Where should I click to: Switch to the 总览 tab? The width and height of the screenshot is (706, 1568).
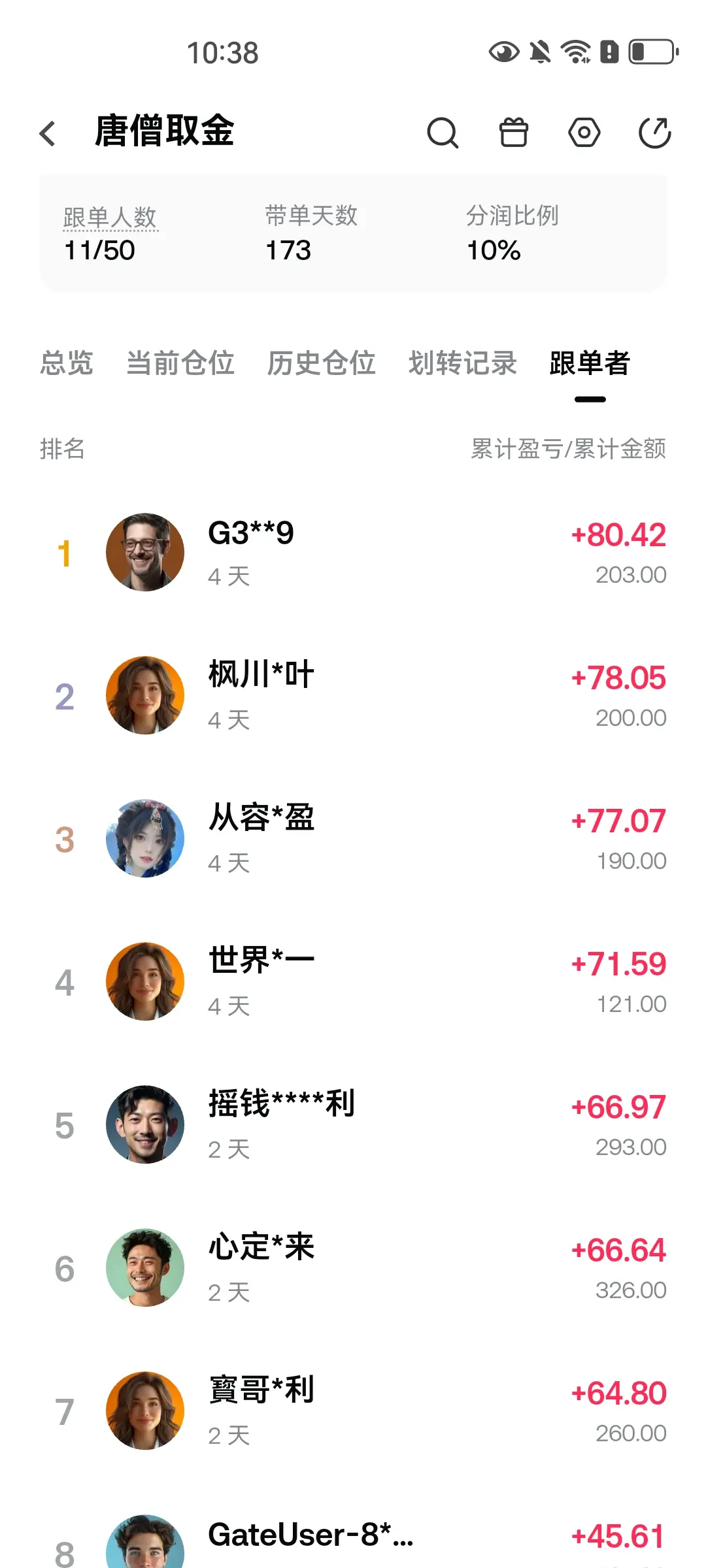pos(67,363)
